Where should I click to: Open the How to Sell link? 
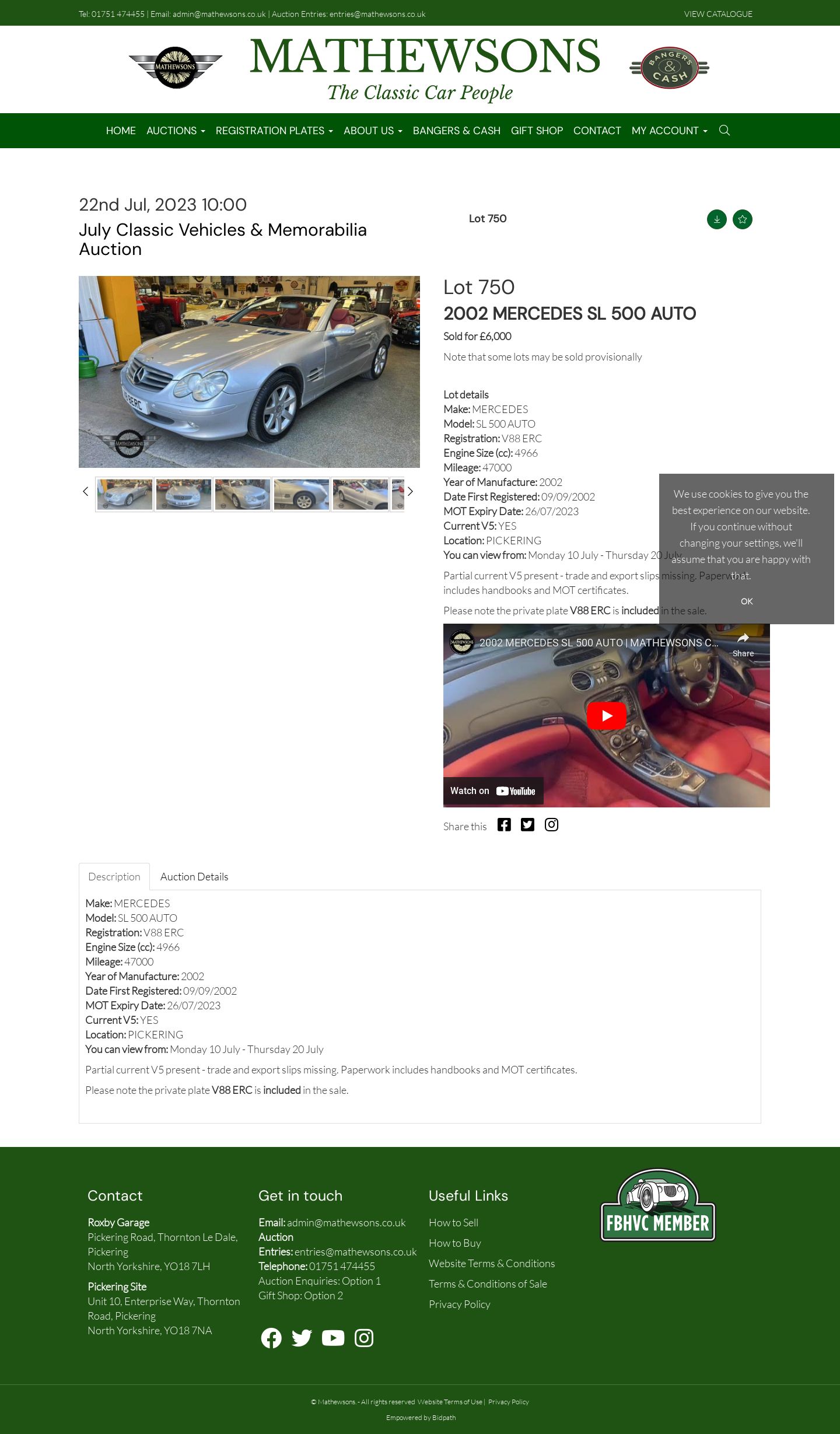point(453,1222)
